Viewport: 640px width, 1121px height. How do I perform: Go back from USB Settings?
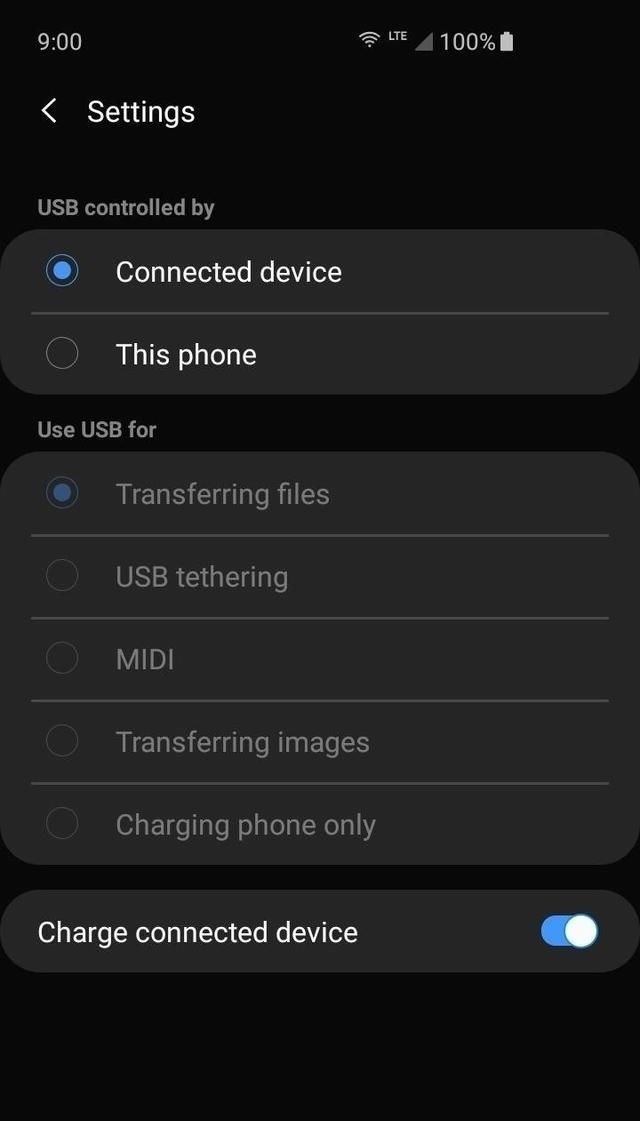pyautogui.click(x=48, y=111)
